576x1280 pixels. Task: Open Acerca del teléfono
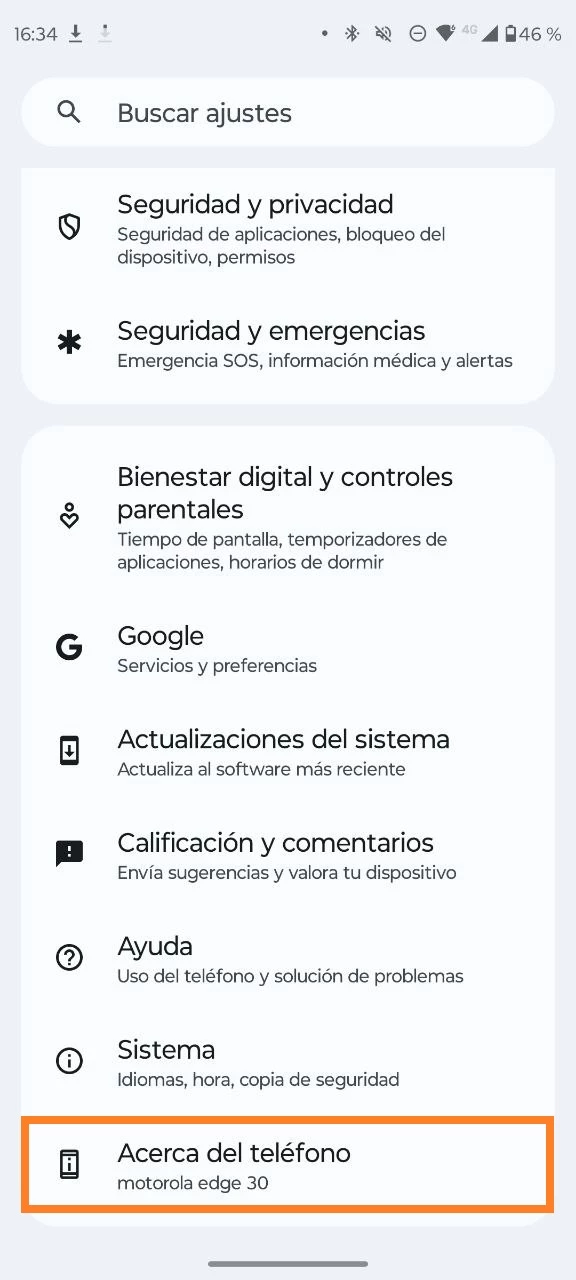coord(288,1165)
